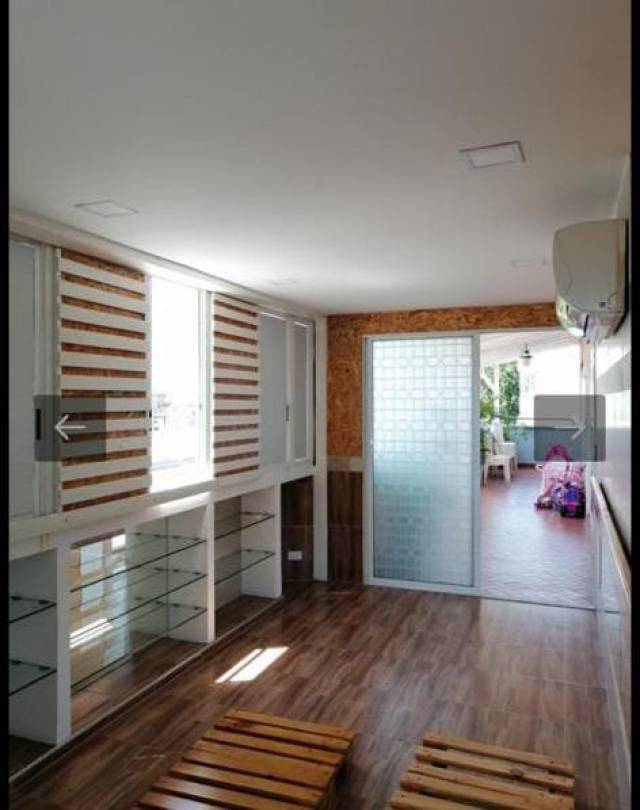
Task: Go to the previous photo
Action: pyautogui.click(x=70, y=428)
